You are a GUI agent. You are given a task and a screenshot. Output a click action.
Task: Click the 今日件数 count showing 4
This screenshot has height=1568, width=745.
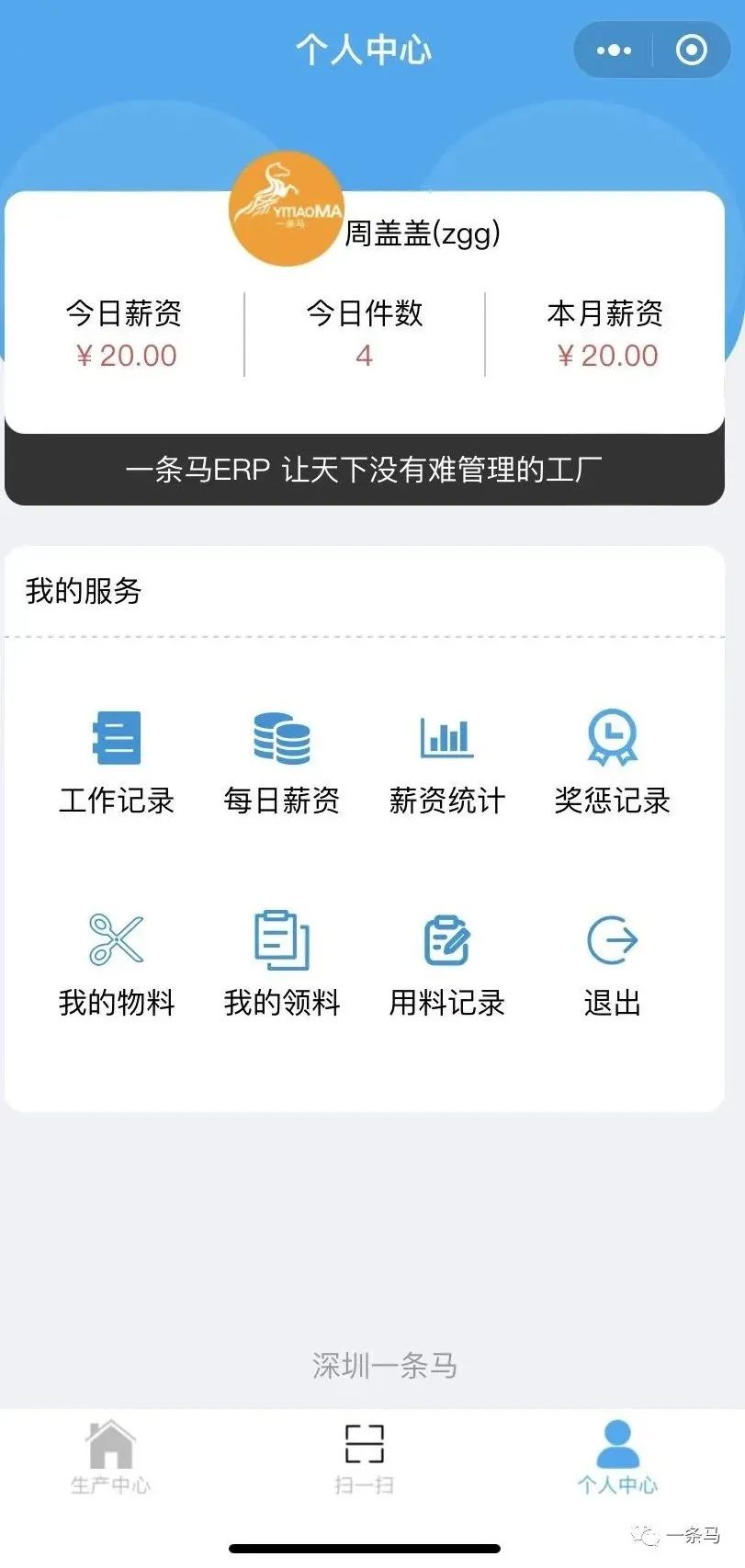coord(364,355)
